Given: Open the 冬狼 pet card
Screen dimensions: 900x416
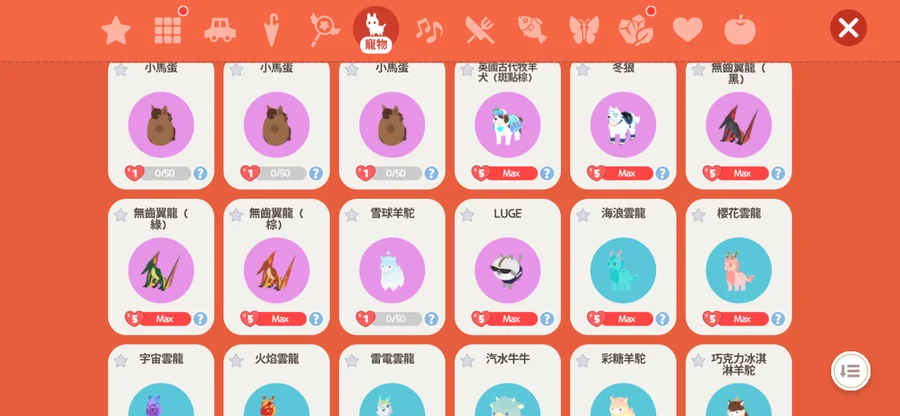Looking at the screenshot, I should (623, 123).
